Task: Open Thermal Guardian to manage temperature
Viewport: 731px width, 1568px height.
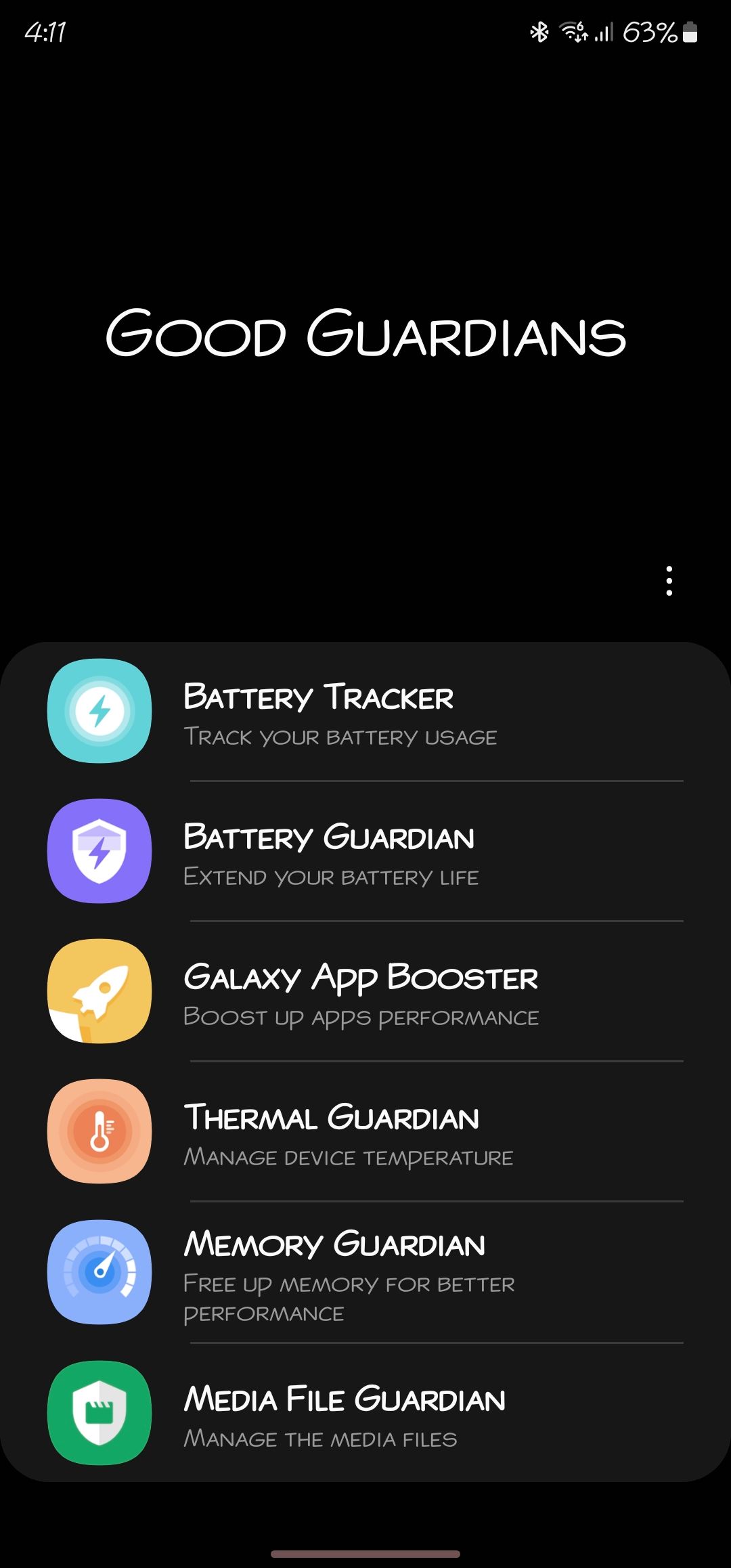Action: point(332,1118)
